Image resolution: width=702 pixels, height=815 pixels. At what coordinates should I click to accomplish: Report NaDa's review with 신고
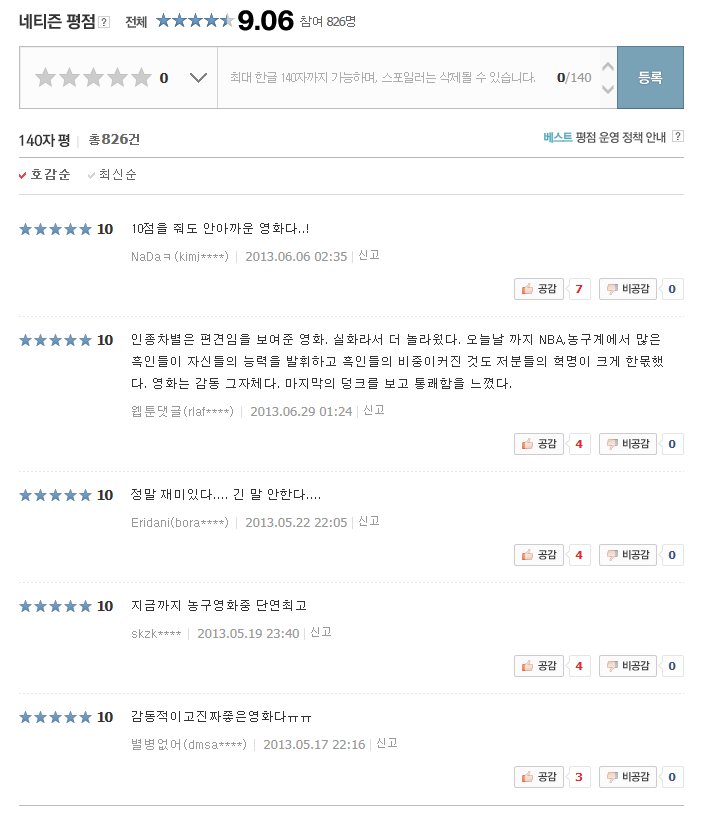click(369, 255)
